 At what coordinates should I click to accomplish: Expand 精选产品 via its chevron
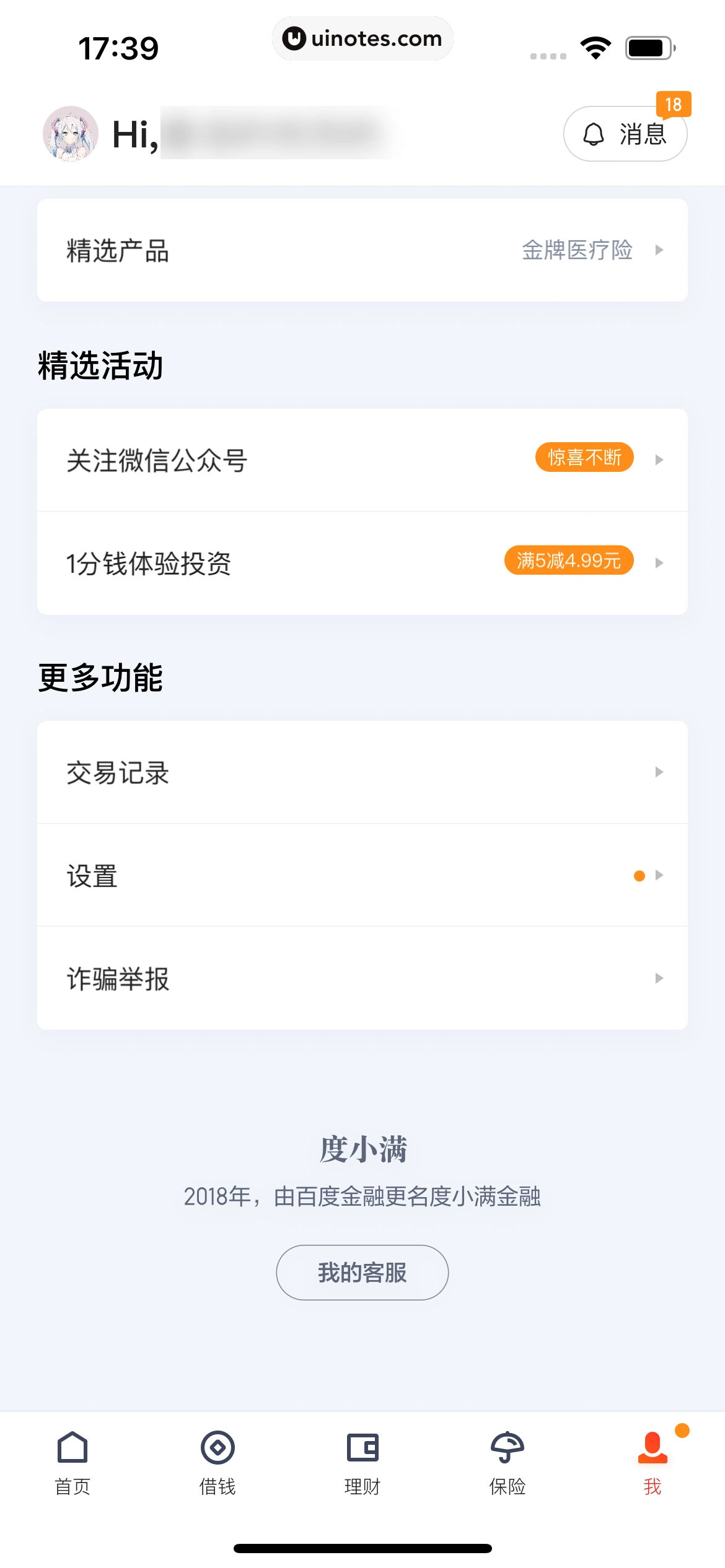pyautogui.click(x=659, y=250)
